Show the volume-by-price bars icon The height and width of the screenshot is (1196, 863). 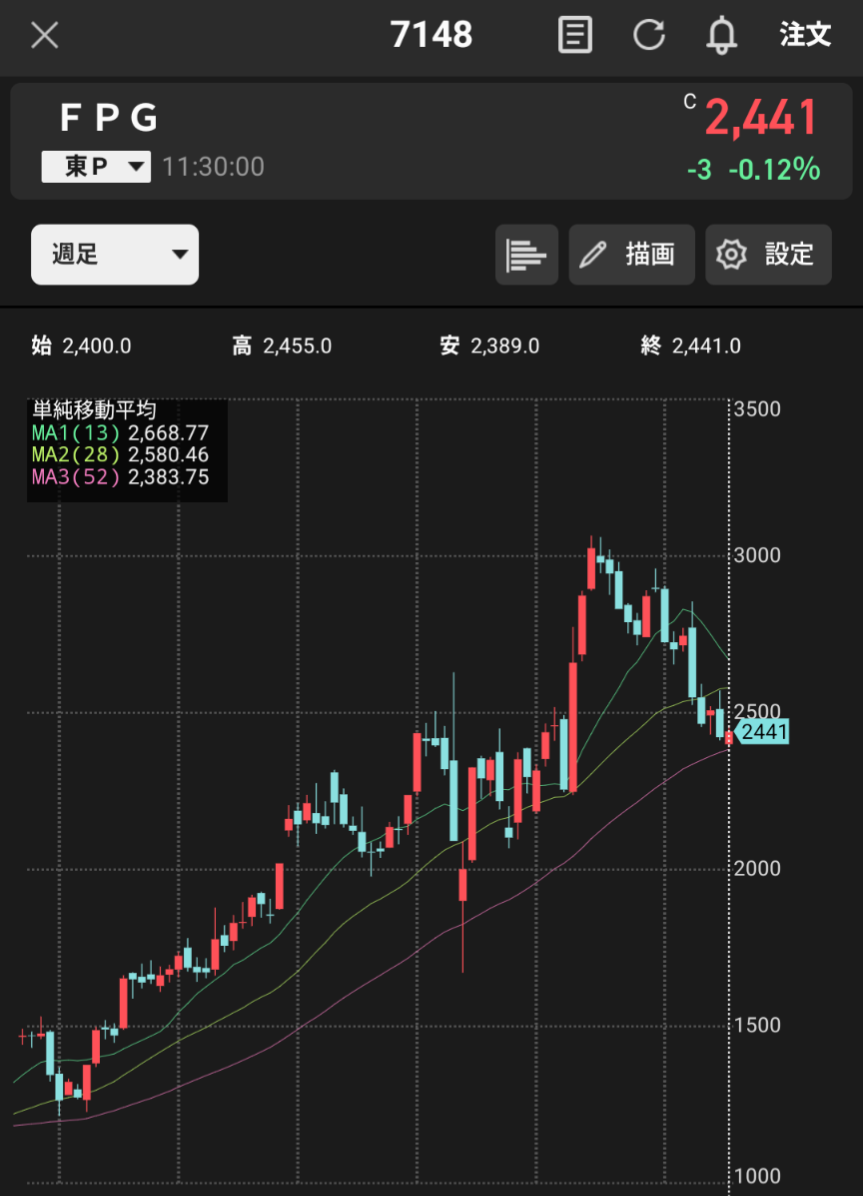pyautogui.click(x=527, y=255)
